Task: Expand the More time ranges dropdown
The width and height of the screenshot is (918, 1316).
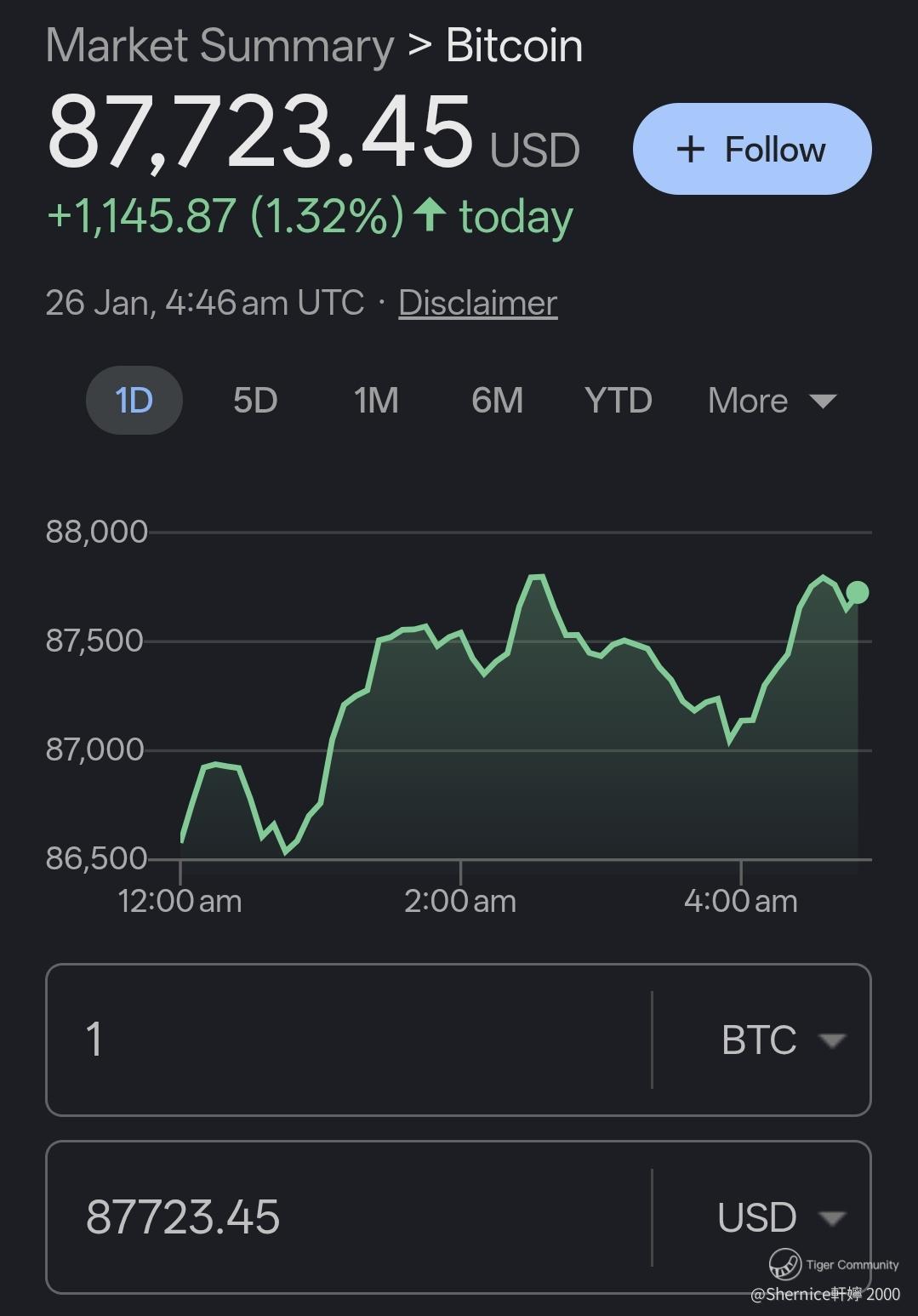Action: pos(771,401)
